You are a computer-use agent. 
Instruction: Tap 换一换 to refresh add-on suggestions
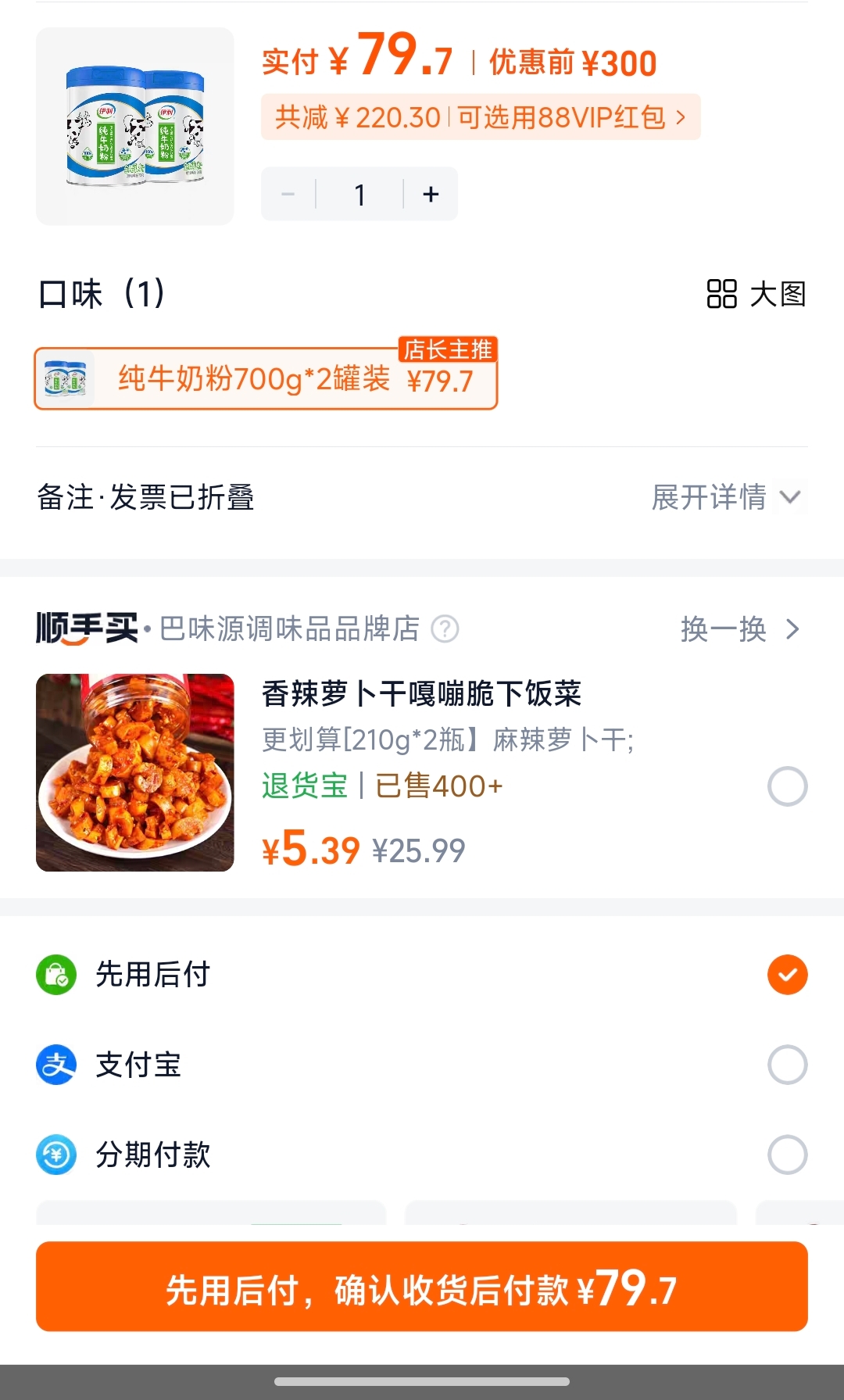(x=738, y=629)
